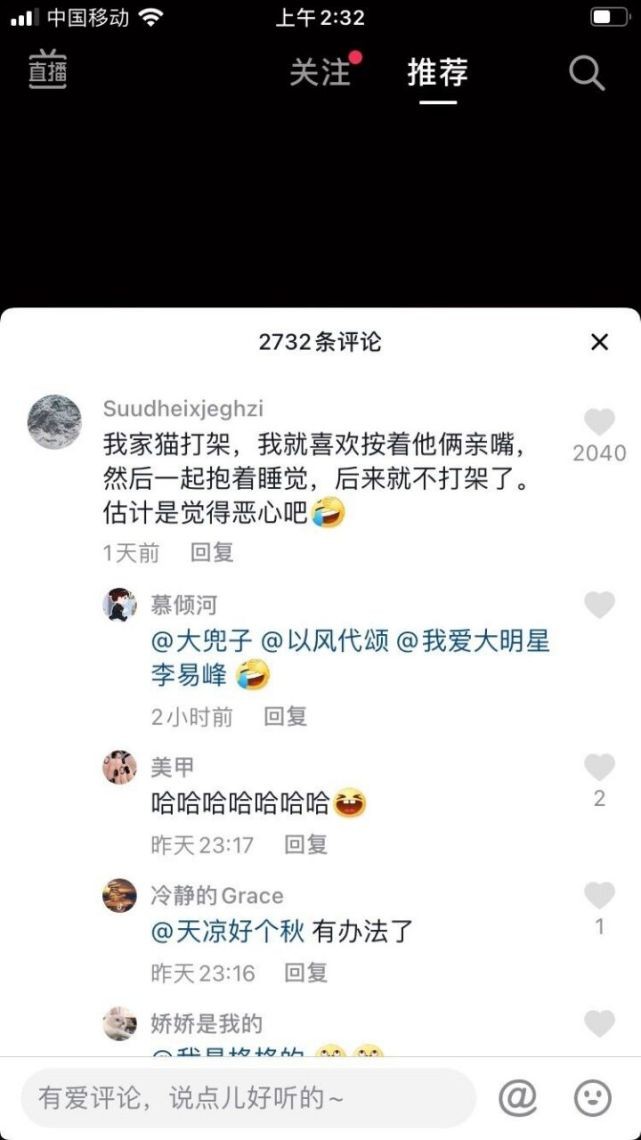The height and width of the screenshot is (1140, 641).
Task: Switch to the 关注 tab
Action: (x=320, y=72)
